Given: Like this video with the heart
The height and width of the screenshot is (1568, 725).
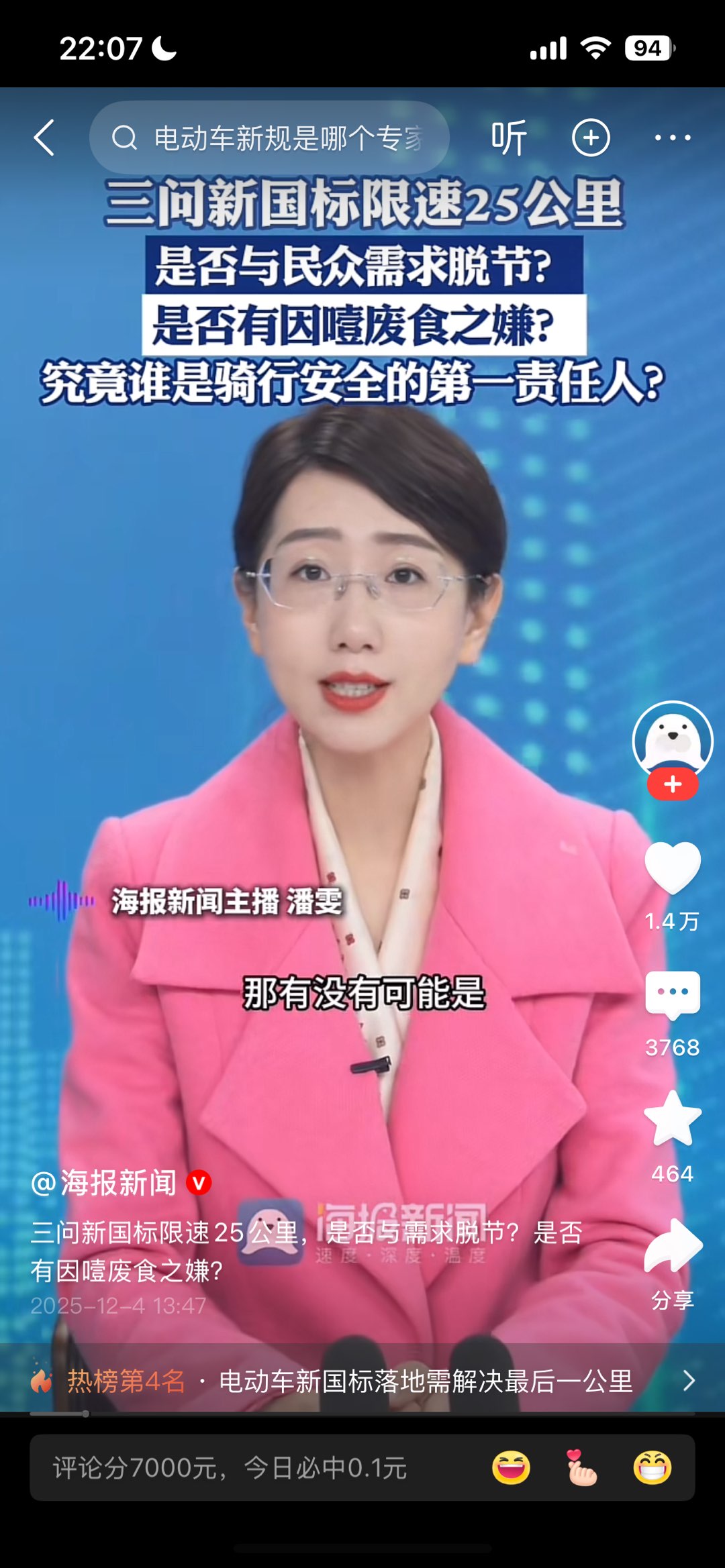Looking at the screenshot, I should [x=672, y=867].
